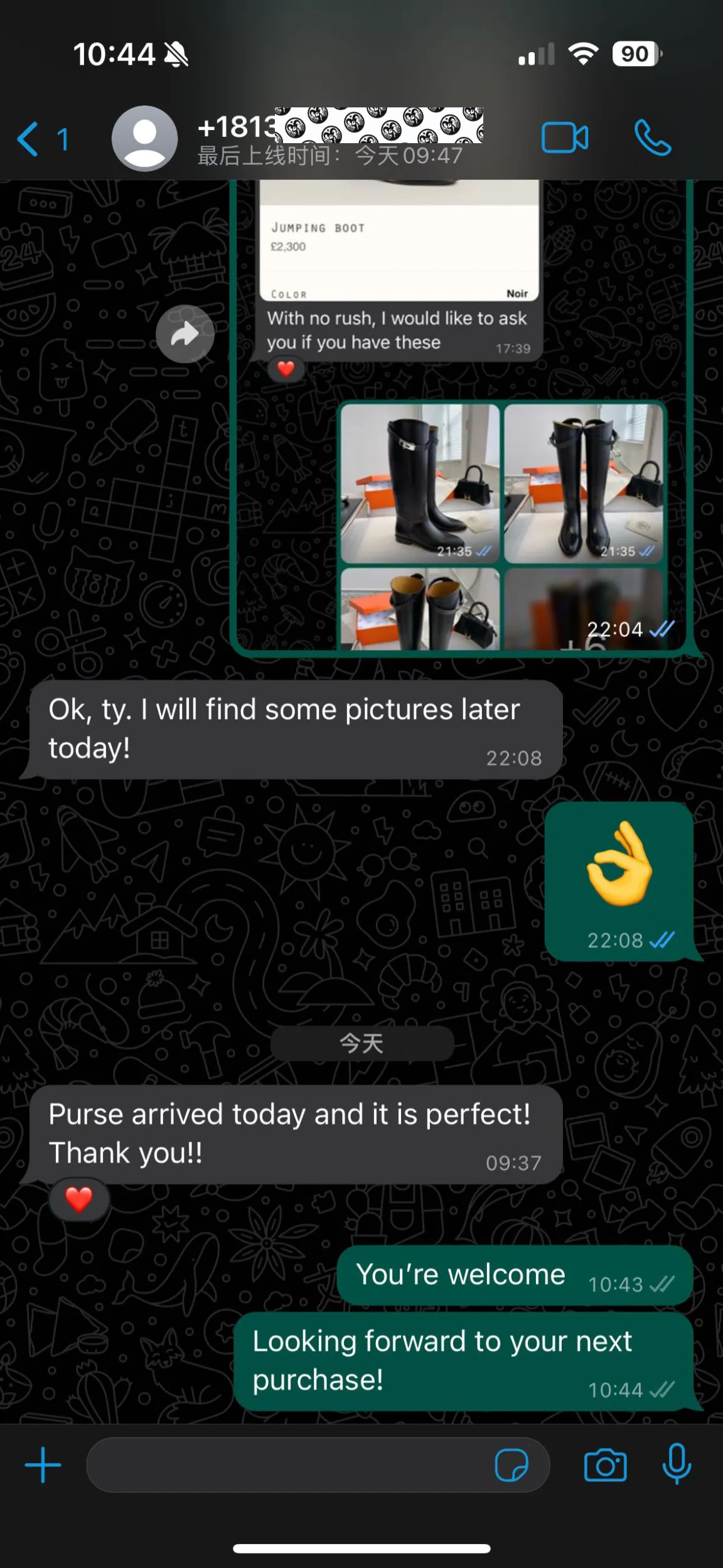The width and height of the screenshot is (723, 1568).
Task: View heart reaction under Jumping Boot message
Action: click(286, 369)
